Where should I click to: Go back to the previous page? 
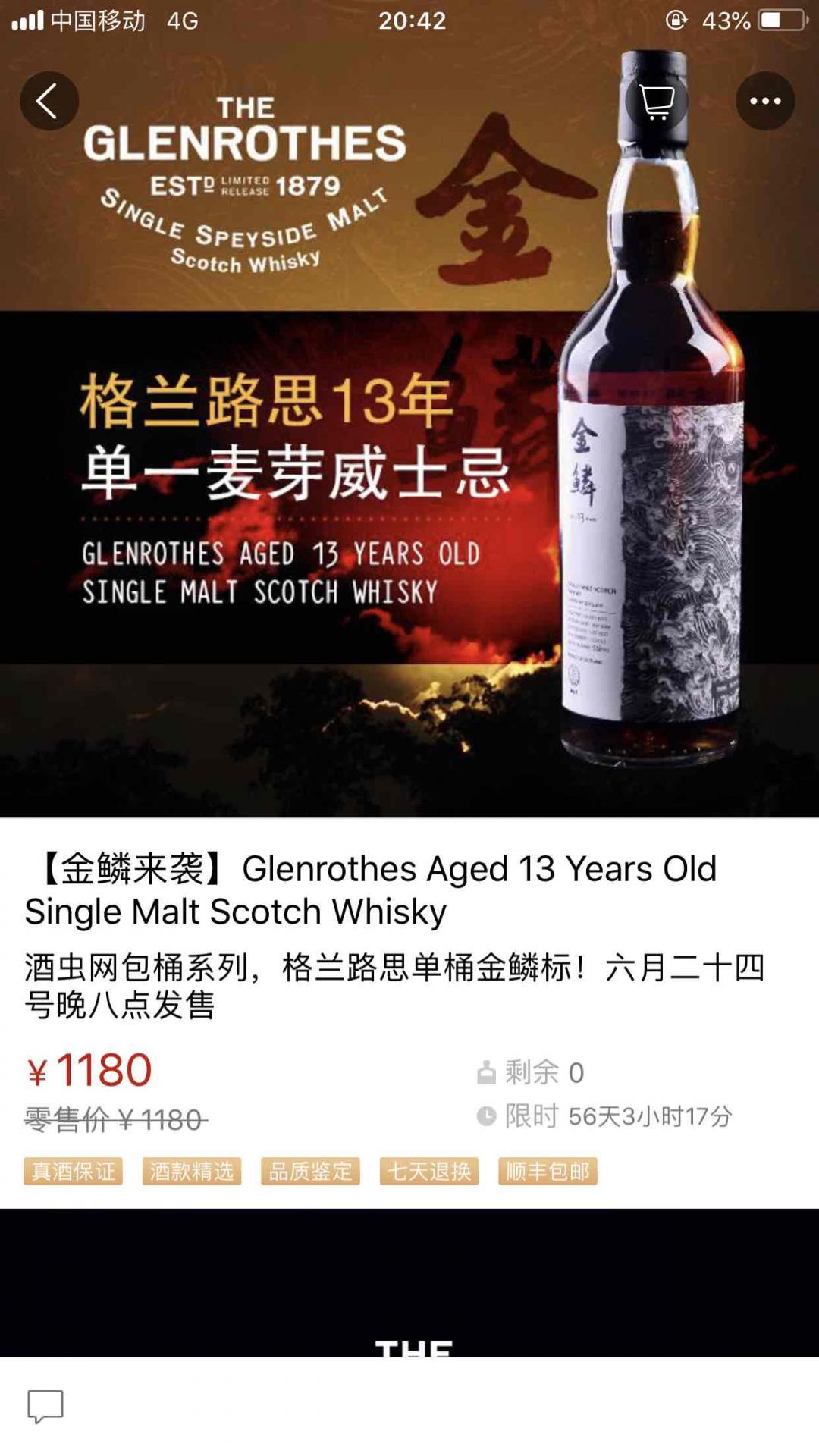click(49, 101)
